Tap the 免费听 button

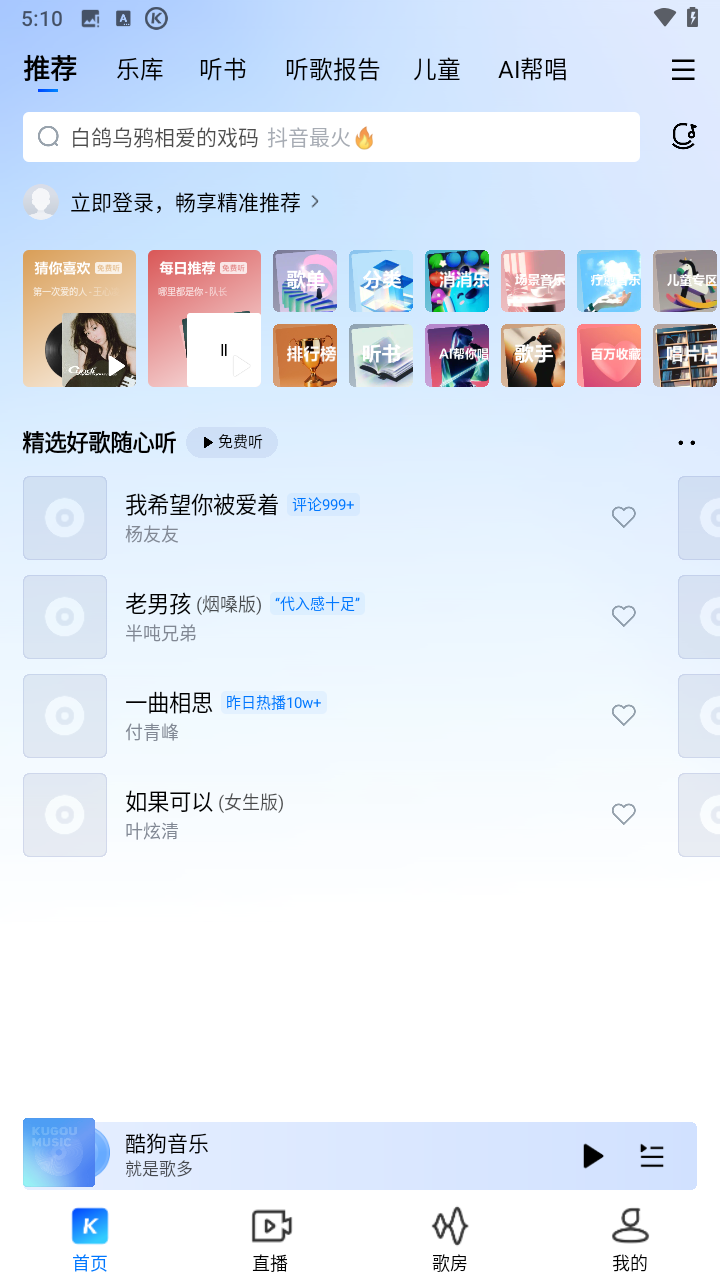232,442
